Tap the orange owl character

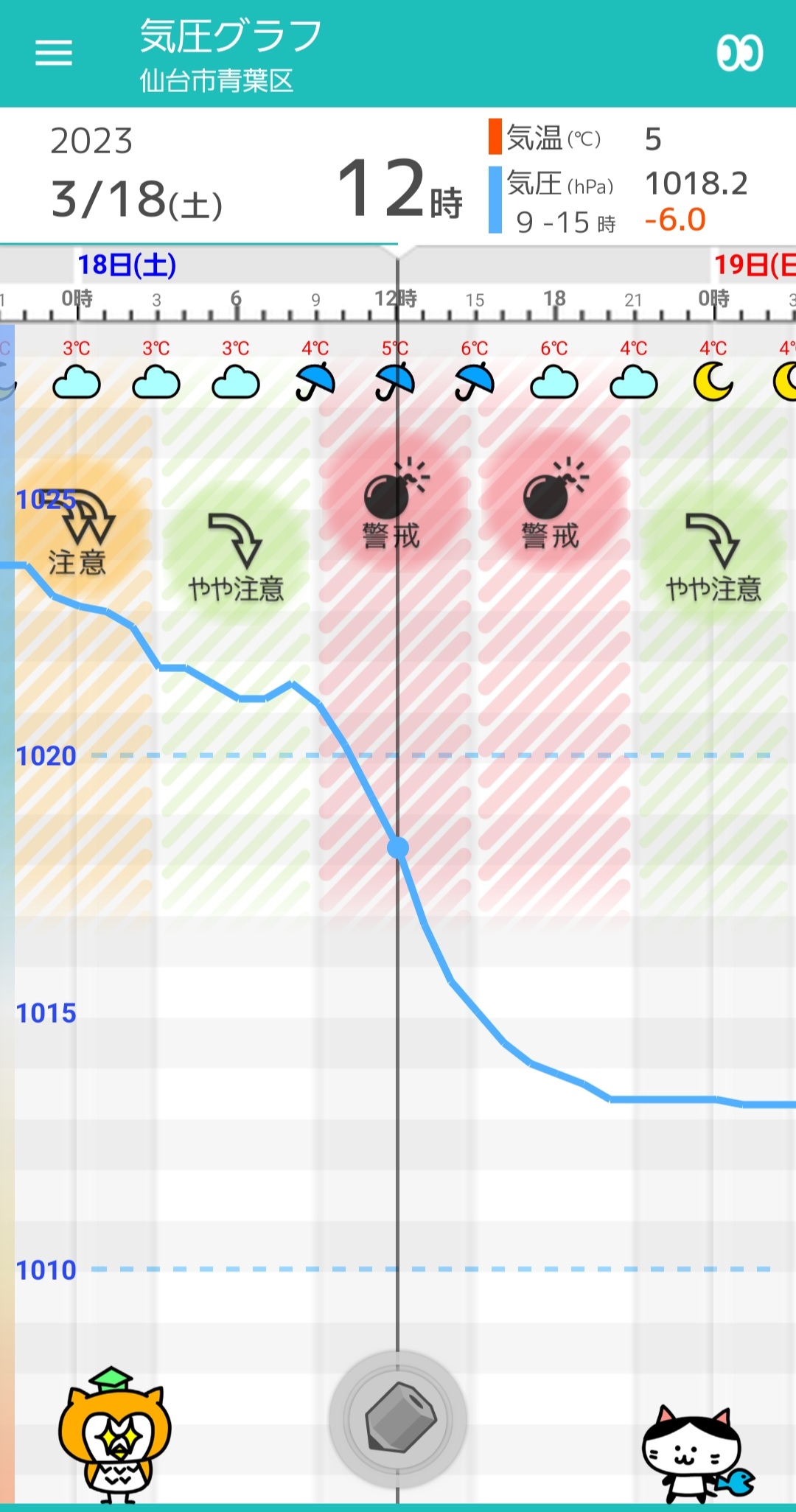(114, 1435)
